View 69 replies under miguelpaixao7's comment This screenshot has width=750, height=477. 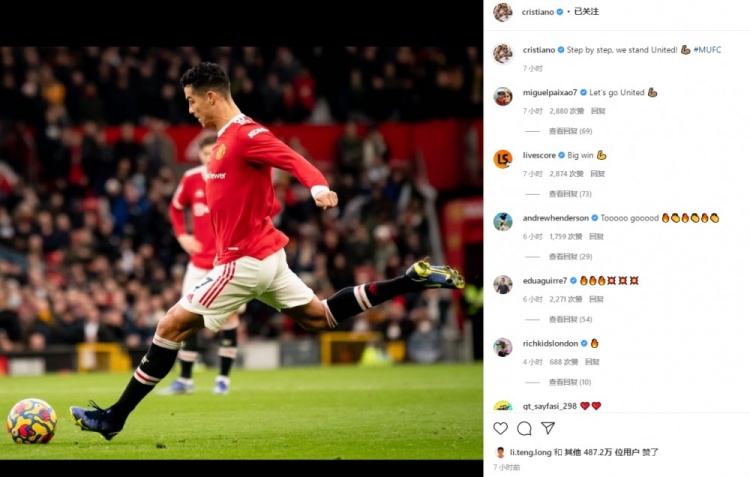point(570,131)
